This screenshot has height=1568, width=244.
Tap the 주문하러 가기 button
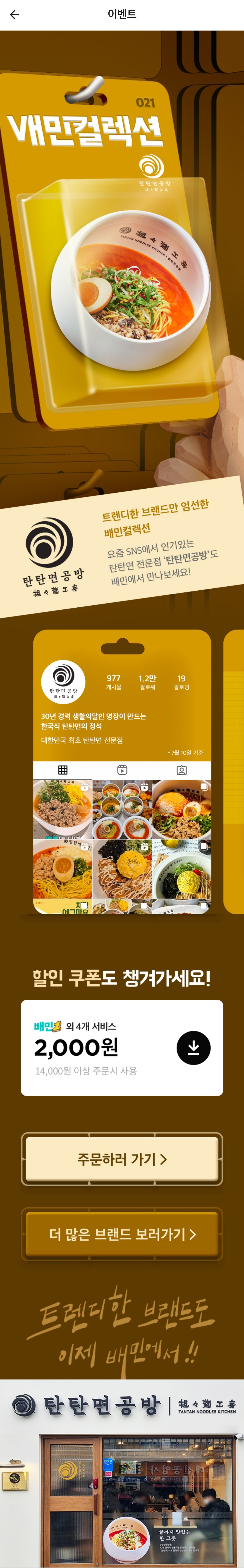122,1159
